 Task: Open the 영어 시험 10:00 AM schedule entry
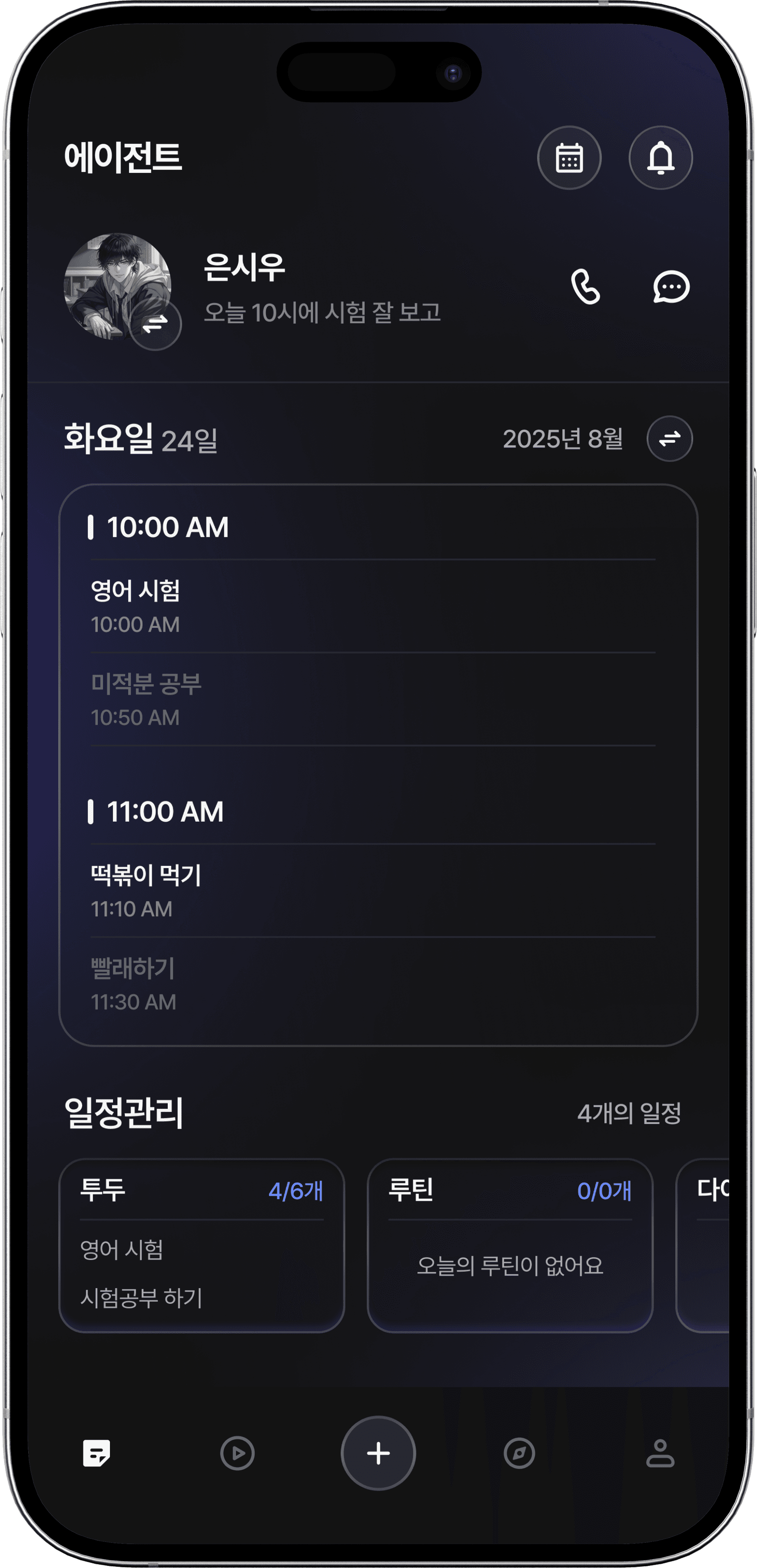[372, 606]
